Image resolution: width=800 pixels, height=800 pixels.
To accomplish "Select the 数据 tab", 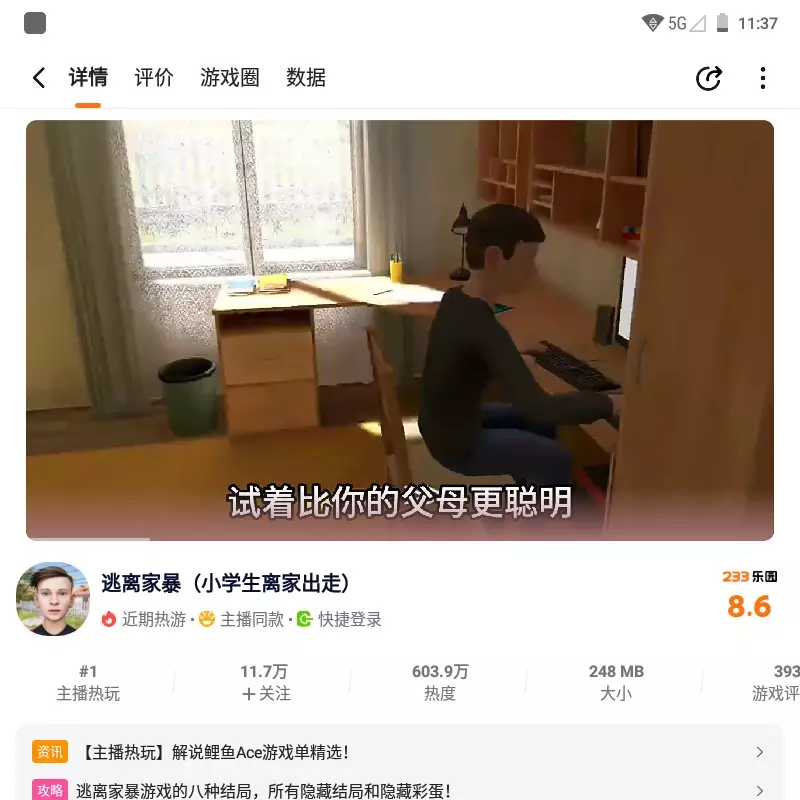I will pos(306,78).
